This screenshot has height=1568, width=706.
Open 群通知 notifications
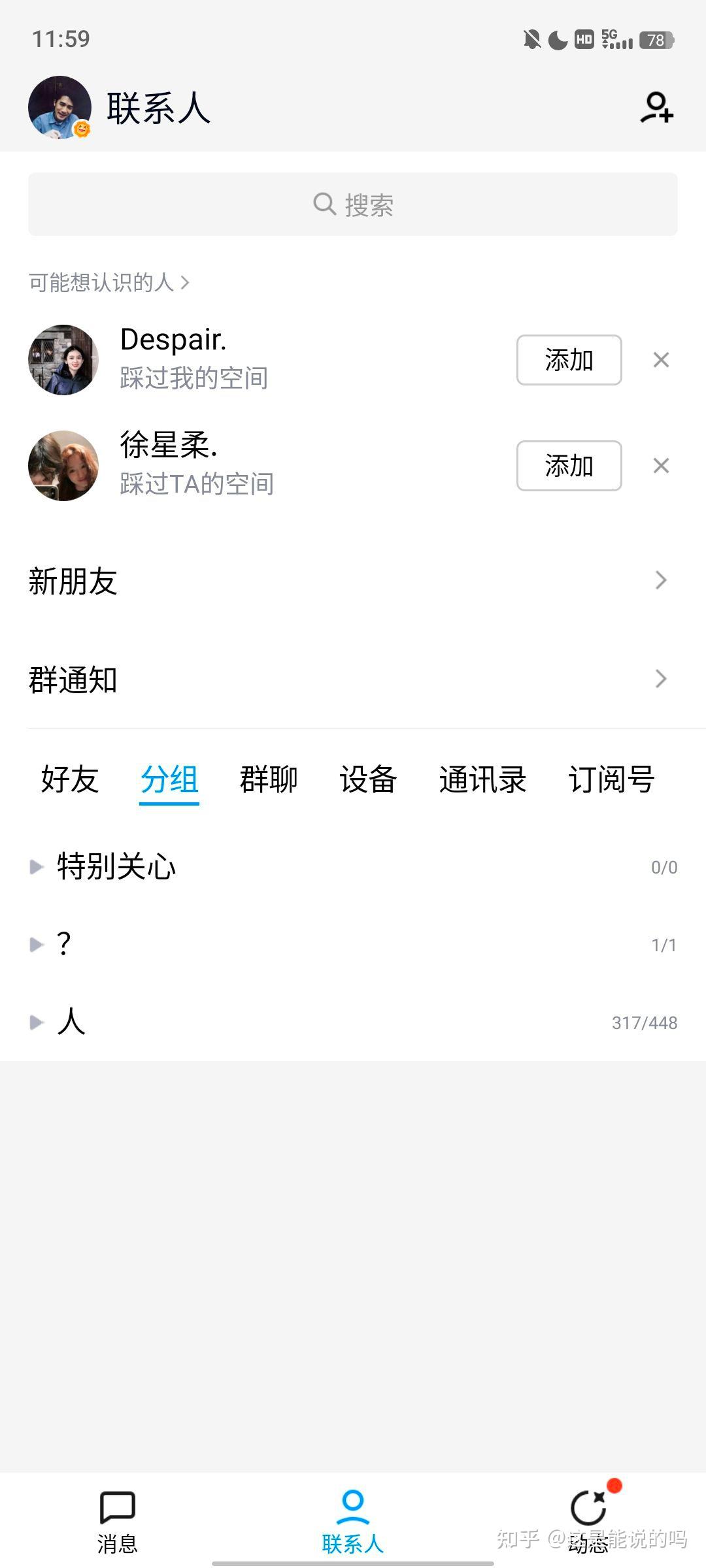(x=353, y=679)
